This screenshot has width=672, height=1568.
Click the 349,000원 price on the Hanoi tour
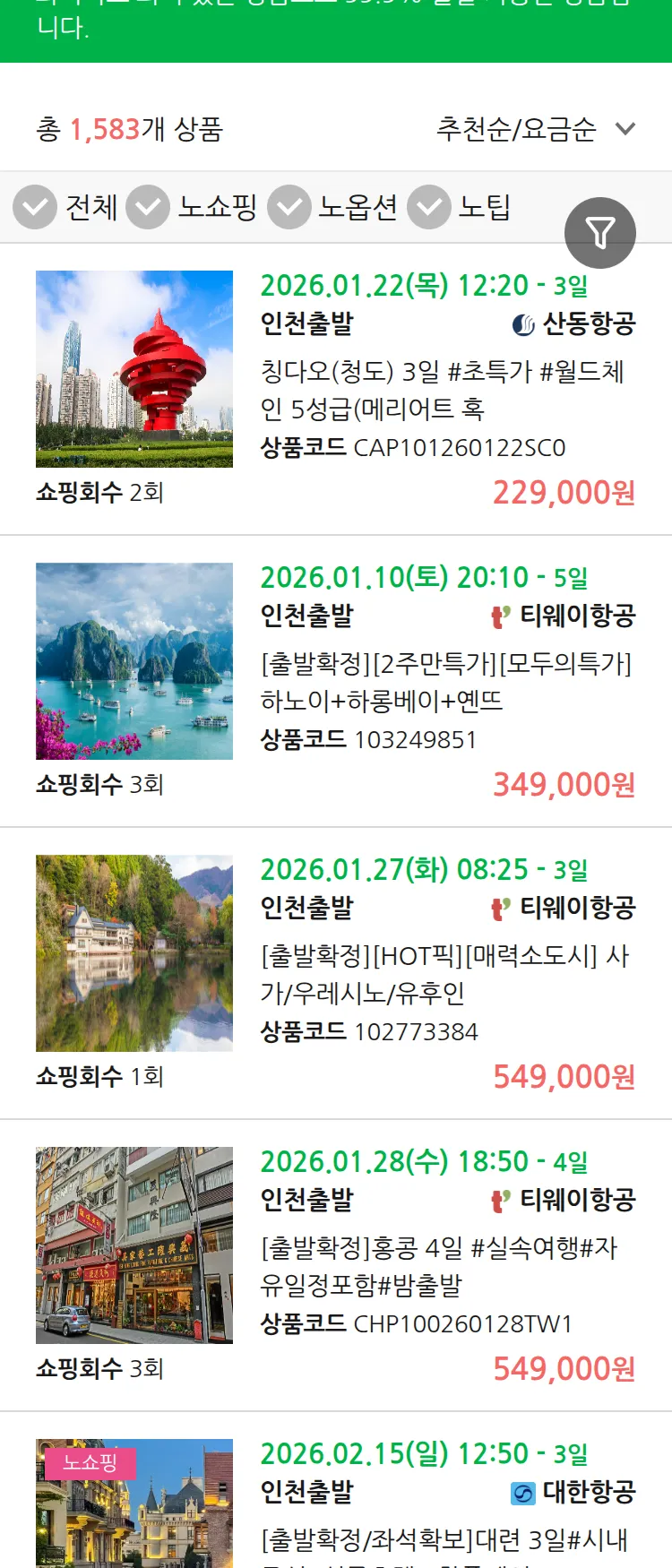point(565,784)
